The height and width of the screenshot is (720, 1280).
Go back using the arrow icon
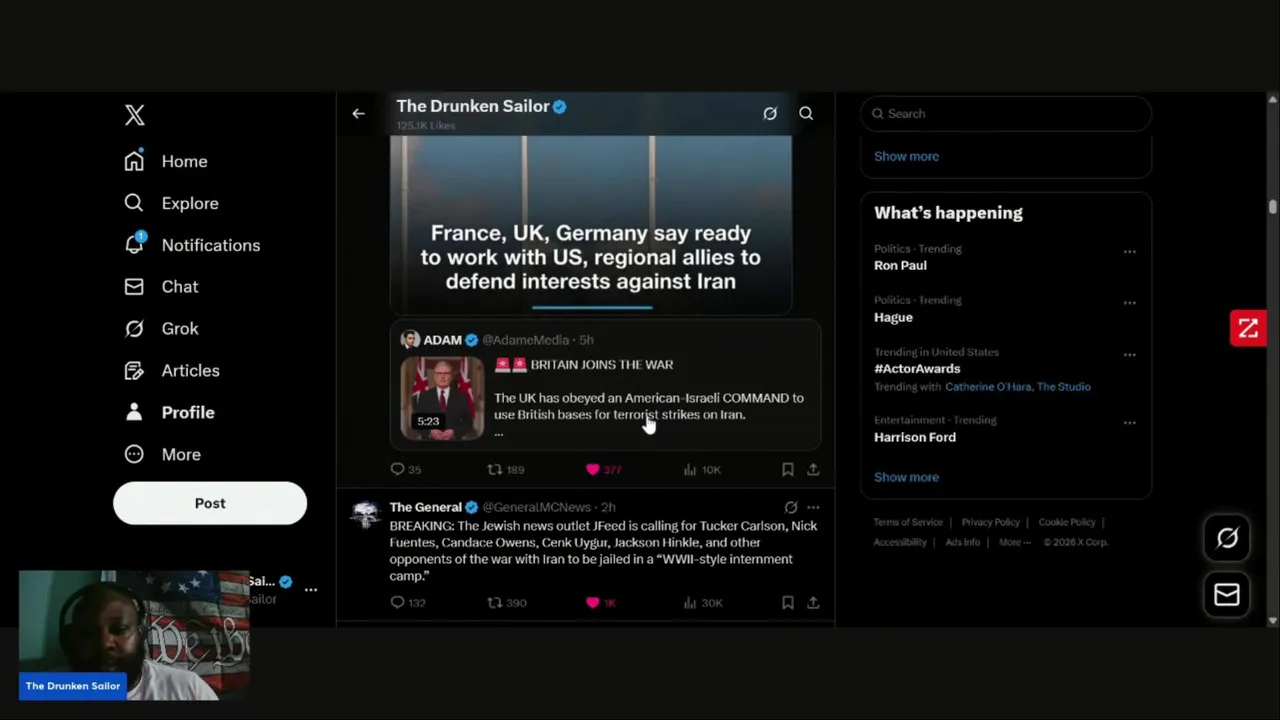358,114
